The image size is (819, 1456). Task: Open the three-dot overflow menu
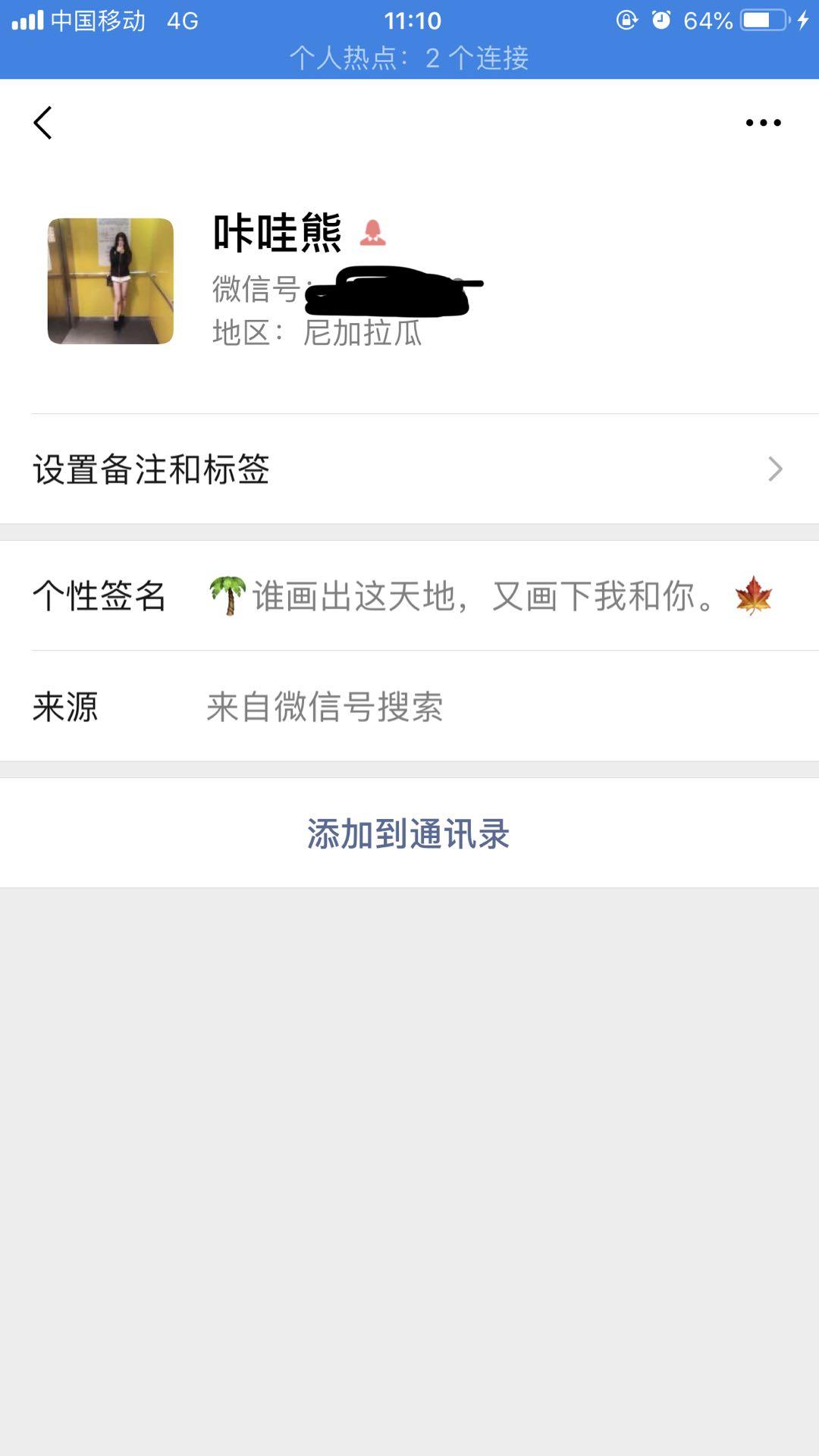tap(763, 122)
